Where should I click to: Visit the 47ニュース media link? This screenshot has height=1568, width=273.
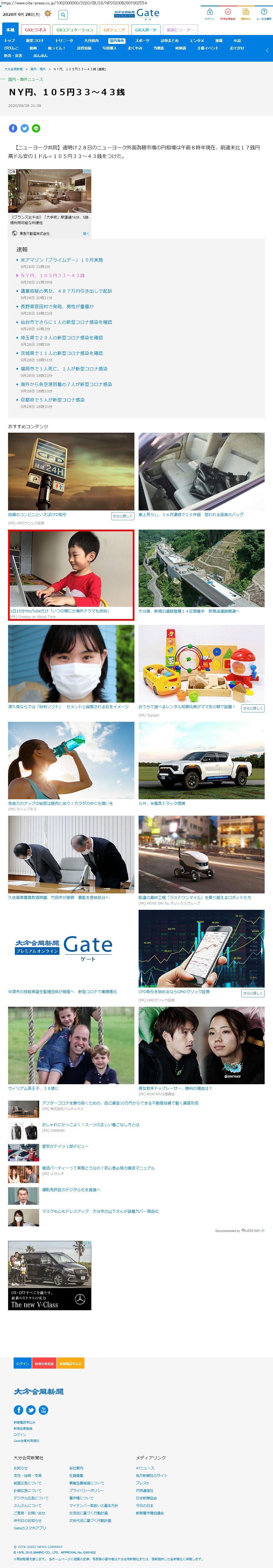point(145,1468)
